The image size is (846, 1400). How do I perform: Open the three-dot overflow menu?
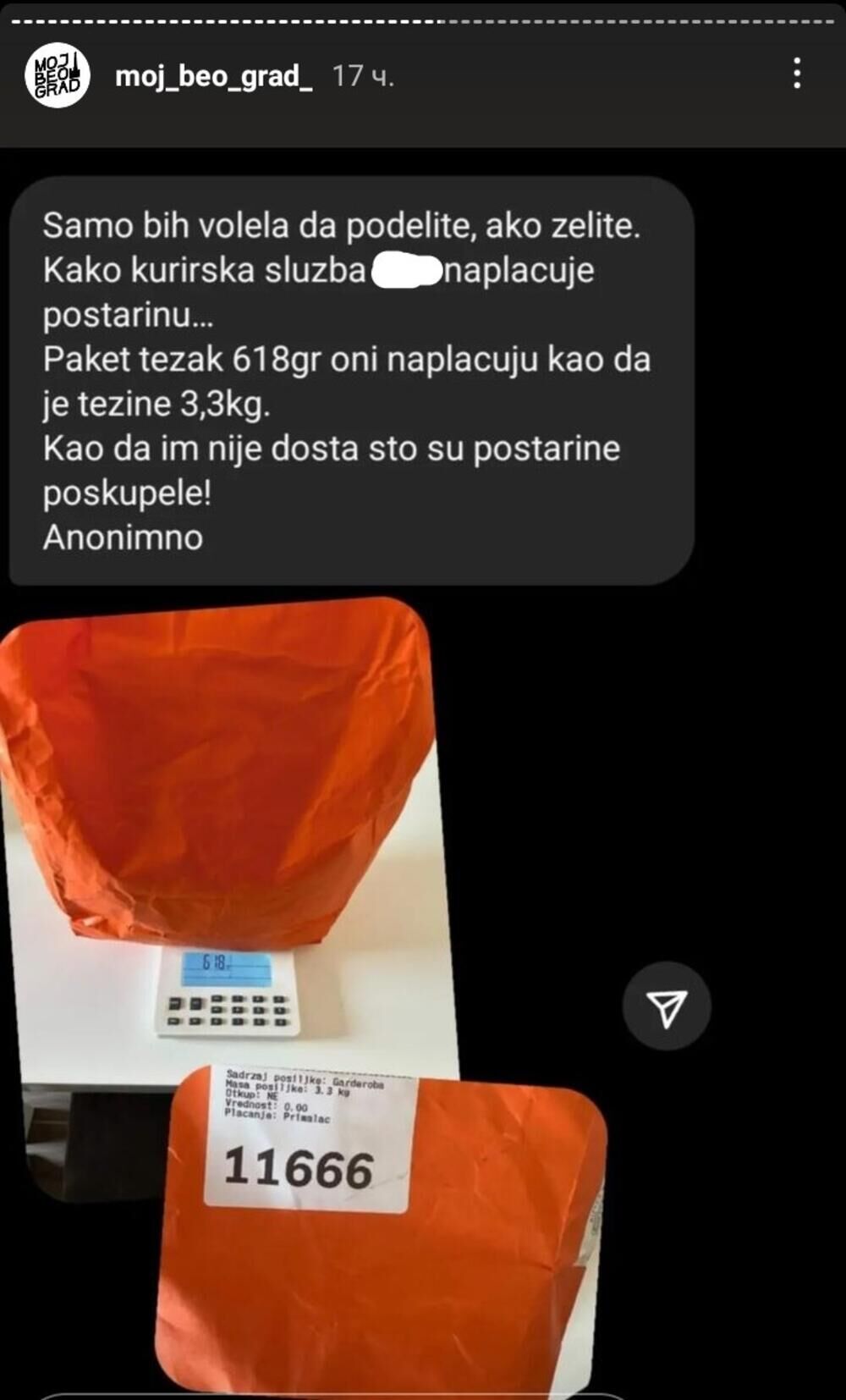click(796, 74)
